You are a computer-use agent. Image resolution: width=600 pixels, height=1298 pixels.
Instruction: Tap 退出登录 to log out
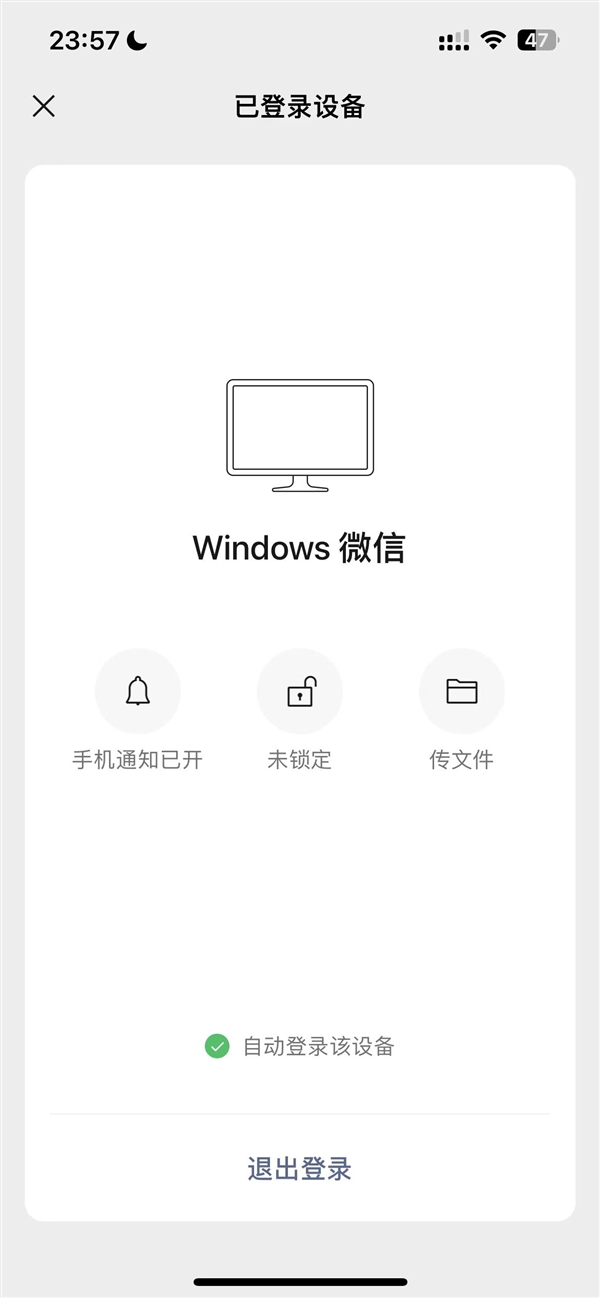point(300,1168)
